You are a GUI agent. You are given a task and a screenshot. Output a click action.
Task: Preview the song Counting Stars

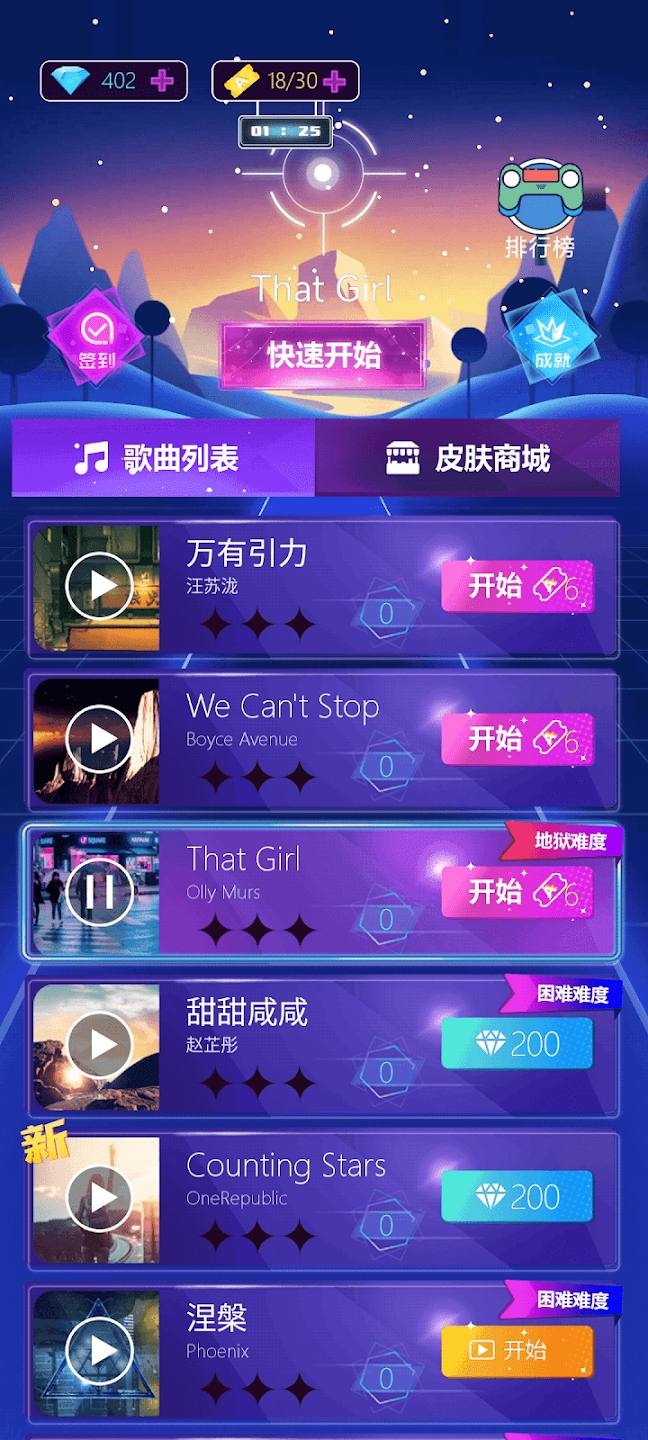click(x=99, y=1198)
